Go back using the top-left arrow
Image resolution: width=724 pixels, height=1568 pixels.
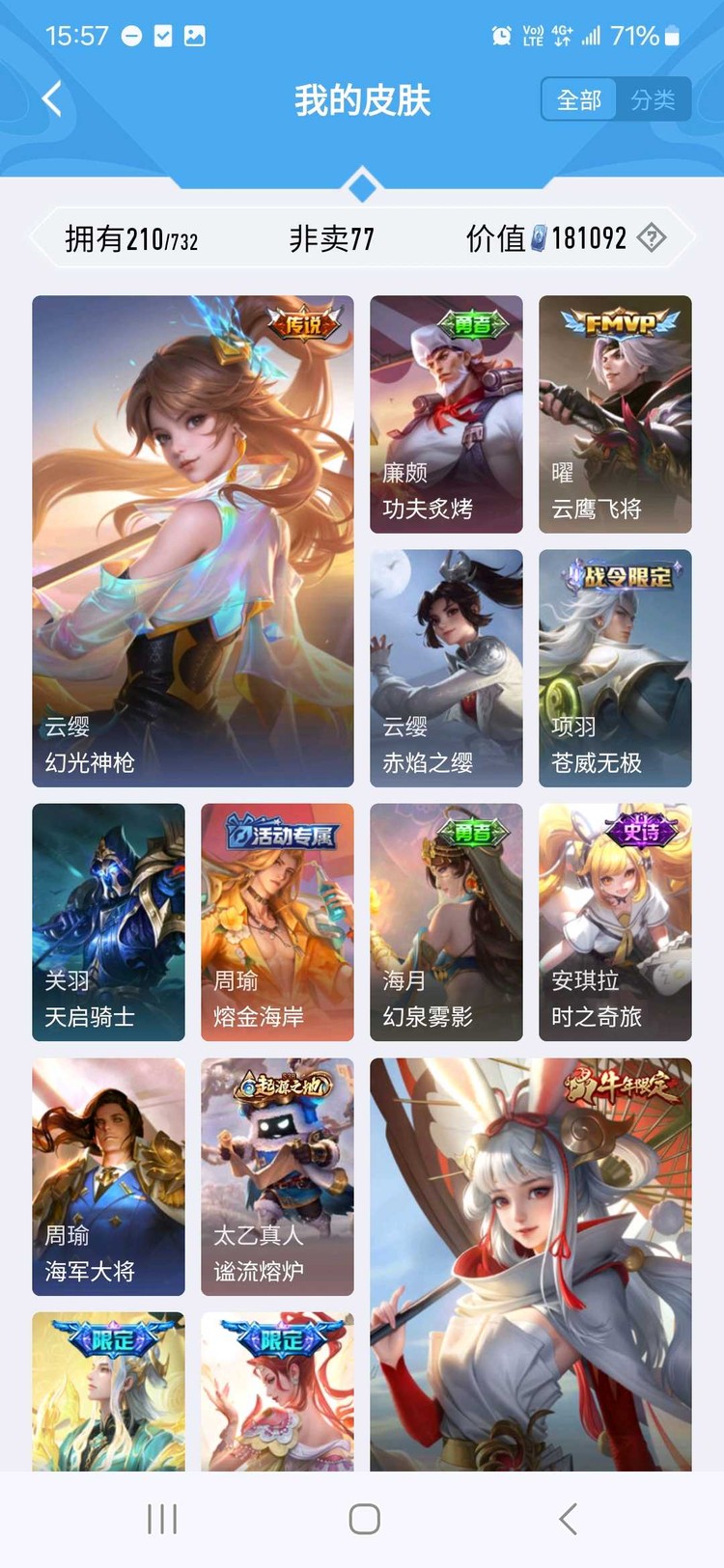pos(52,98)
